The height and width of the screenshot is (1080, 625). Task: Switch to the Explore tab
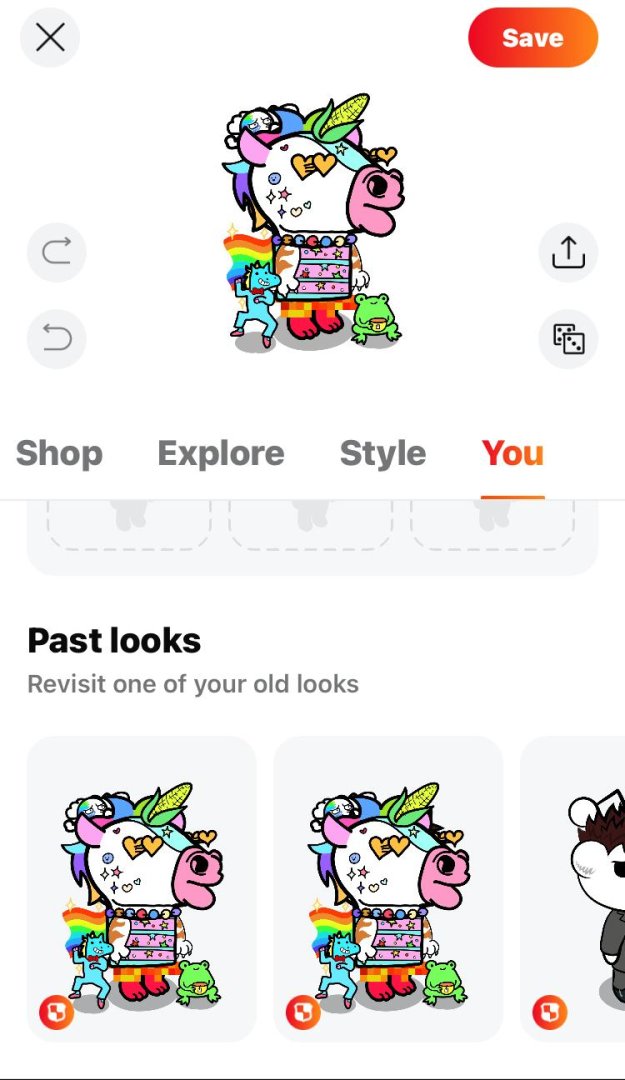coord(221,453)
